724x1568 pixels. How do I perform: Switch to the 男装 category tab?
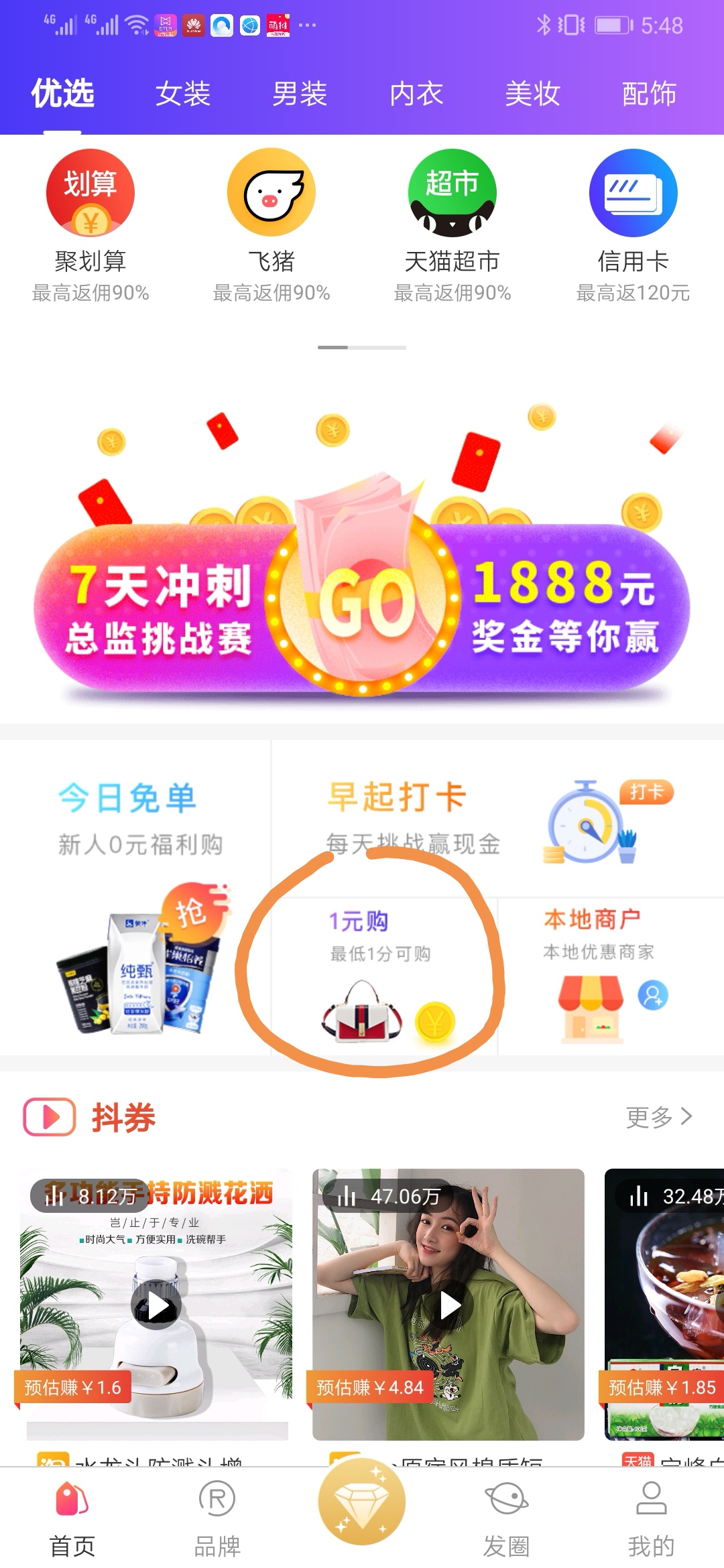[299, 94]
